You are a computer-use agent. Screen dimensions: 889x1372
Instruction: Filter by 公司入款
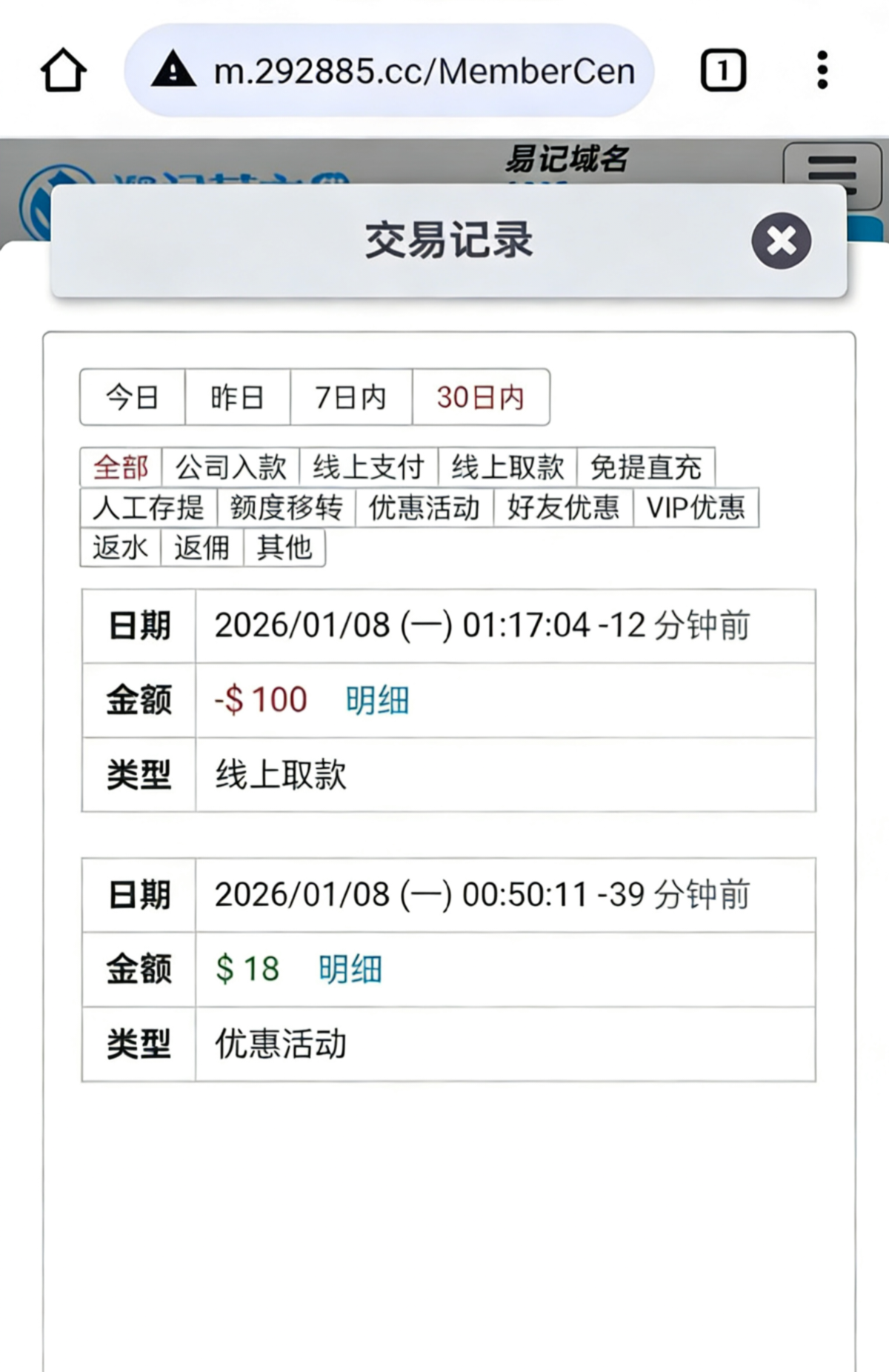coord(230,467)
